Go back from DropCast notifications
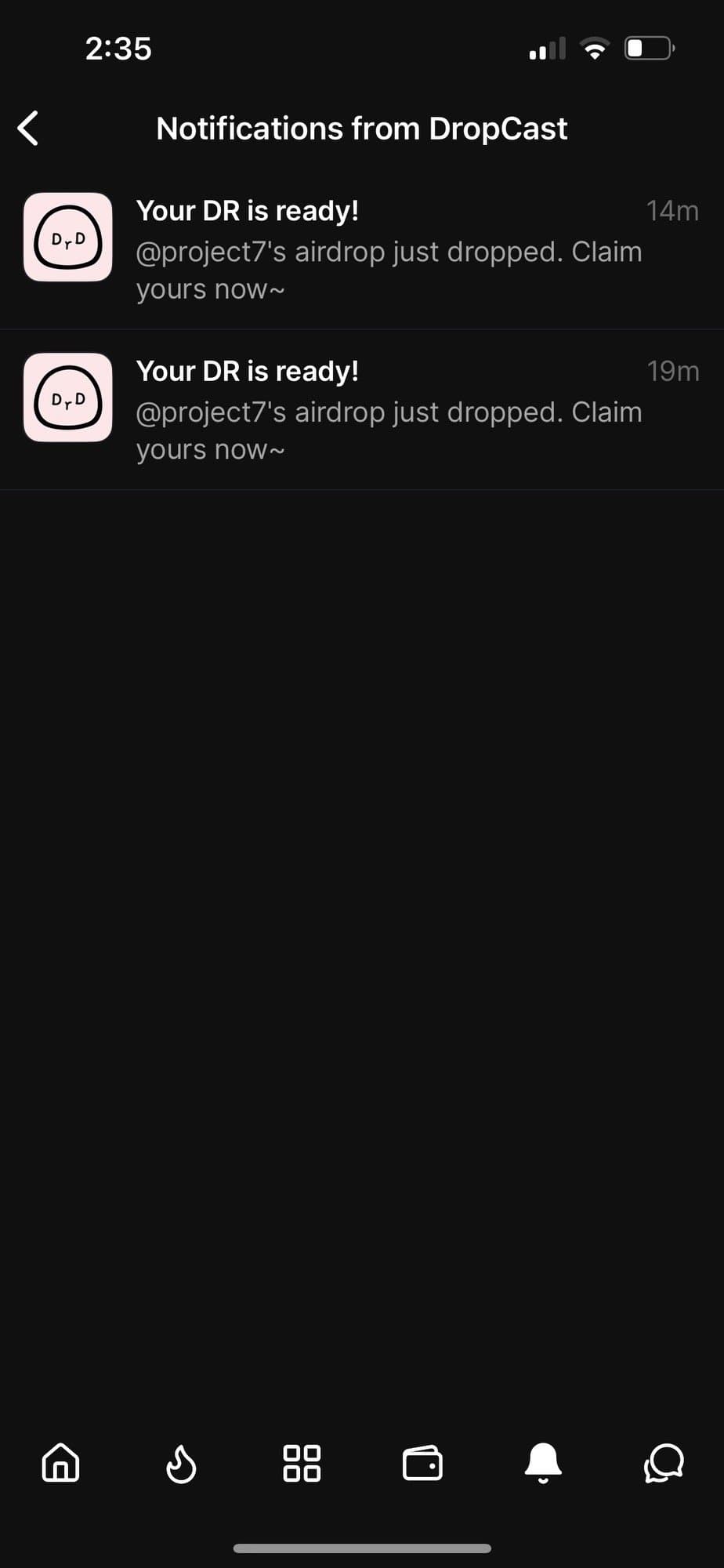This screenshot has height=1568, width=724. [x=28, y=128]
